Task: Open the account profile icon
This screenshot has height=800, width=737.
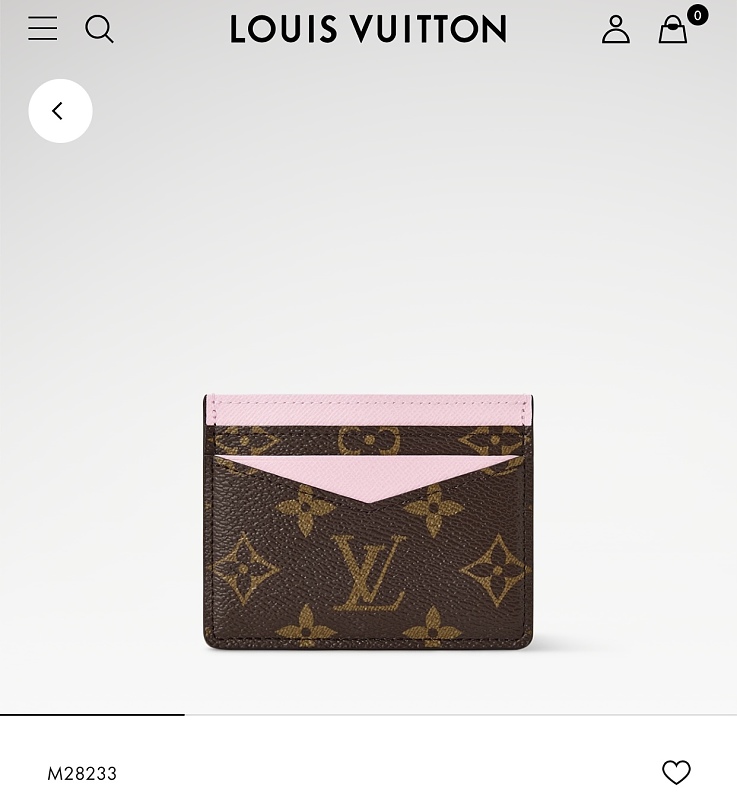Action: (x=616, y=29)
